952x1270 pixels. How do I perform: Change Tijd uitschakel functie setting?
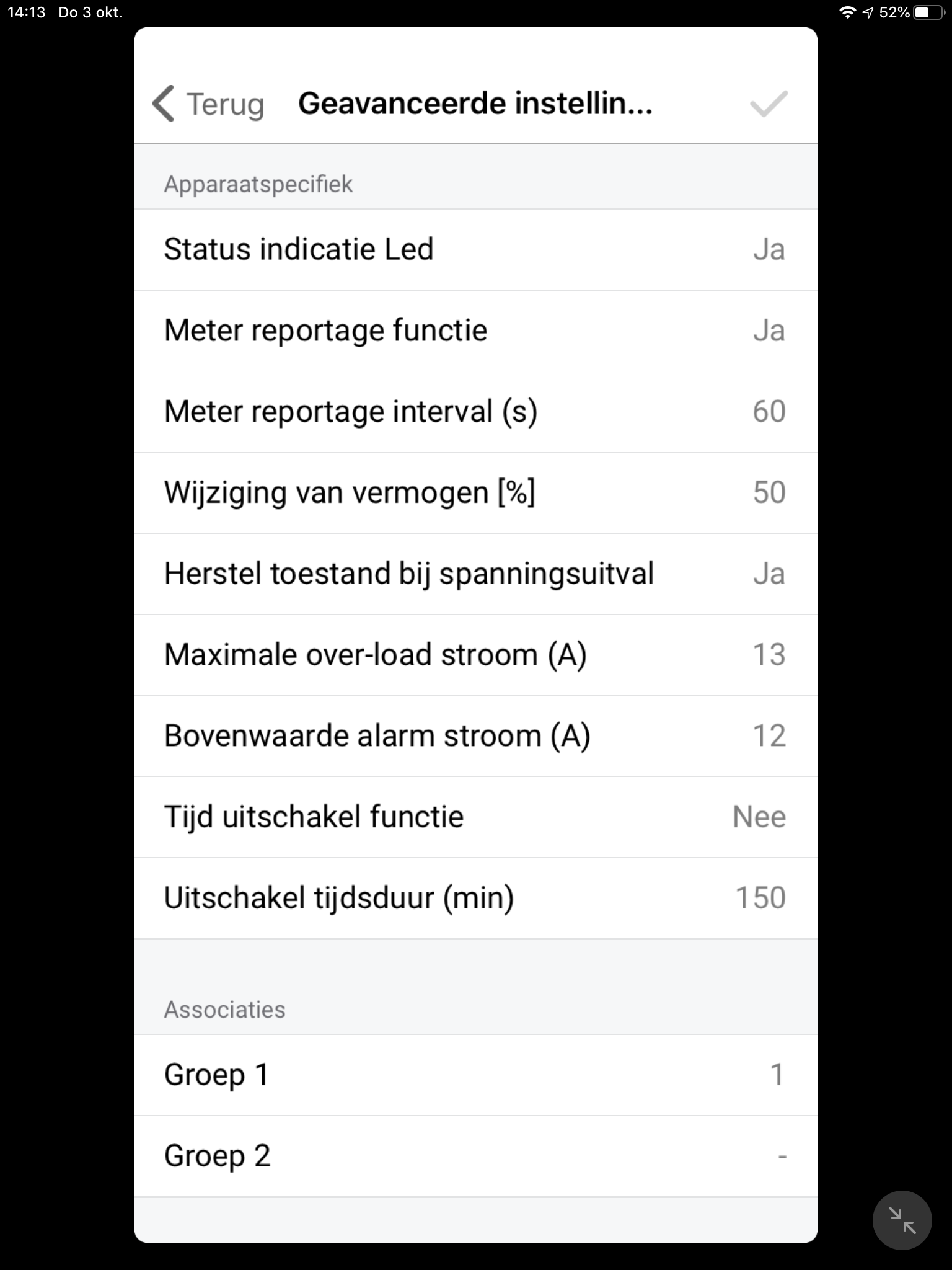475,817
